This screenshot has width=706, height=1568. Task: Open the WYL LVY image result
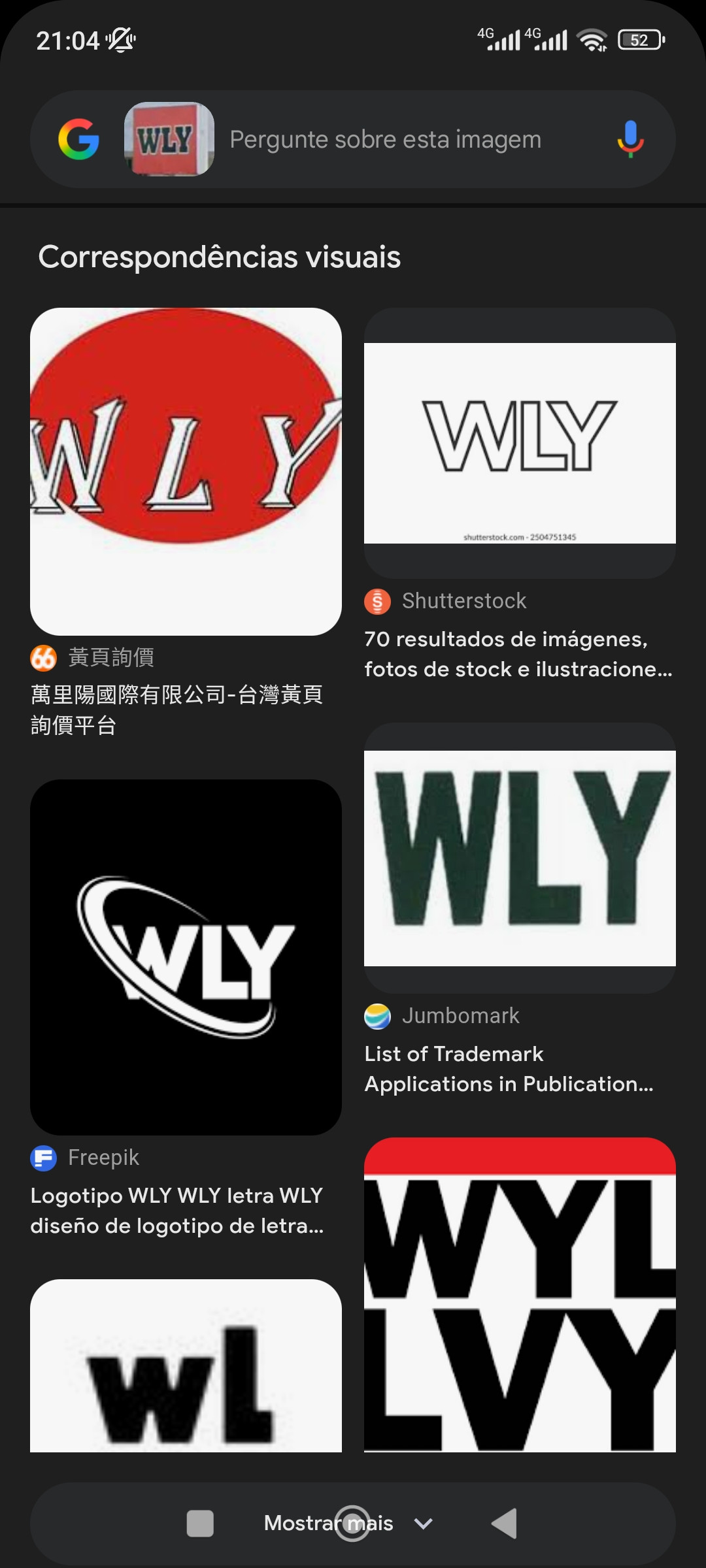click(x=520, y=1297)
